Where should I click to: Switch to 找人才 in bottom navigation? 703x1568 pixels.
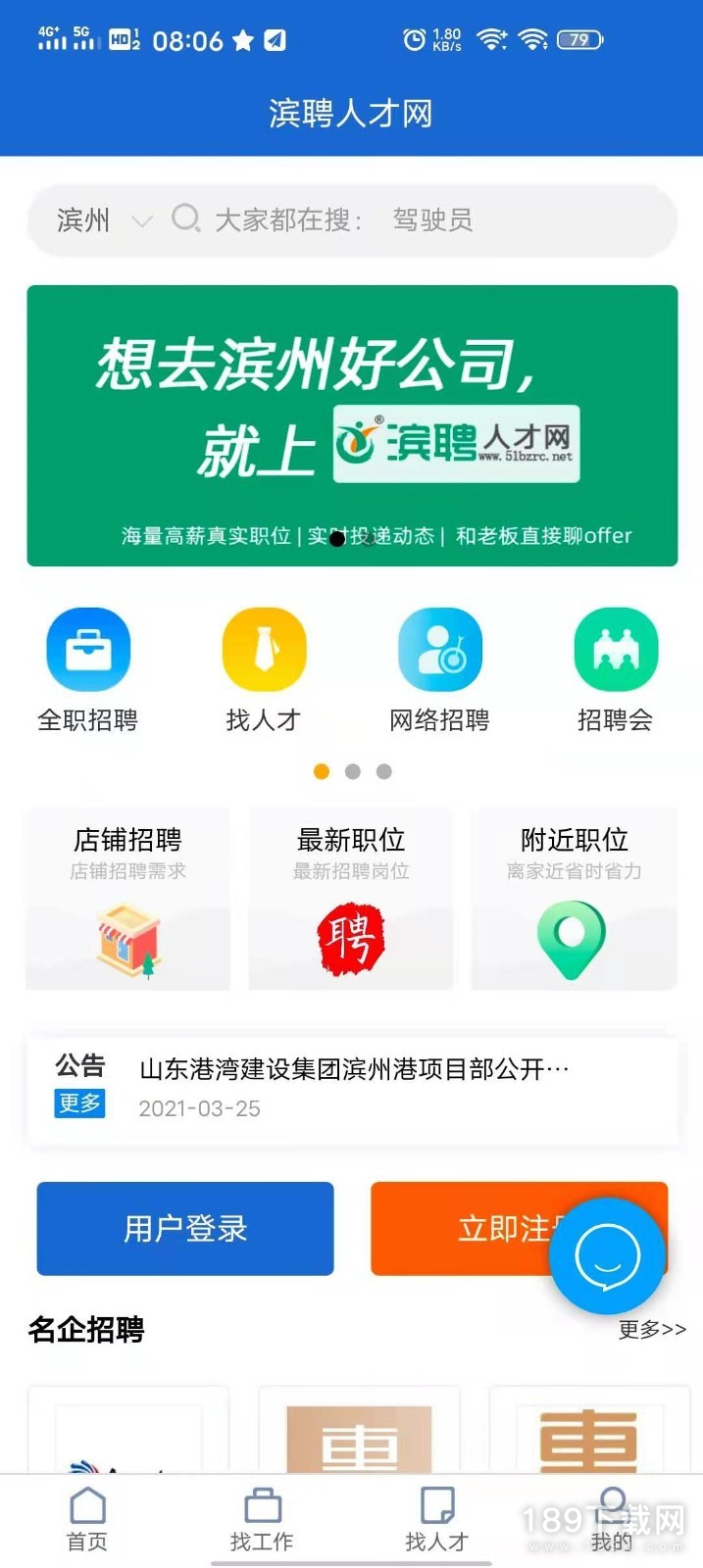pos(437,1520)
